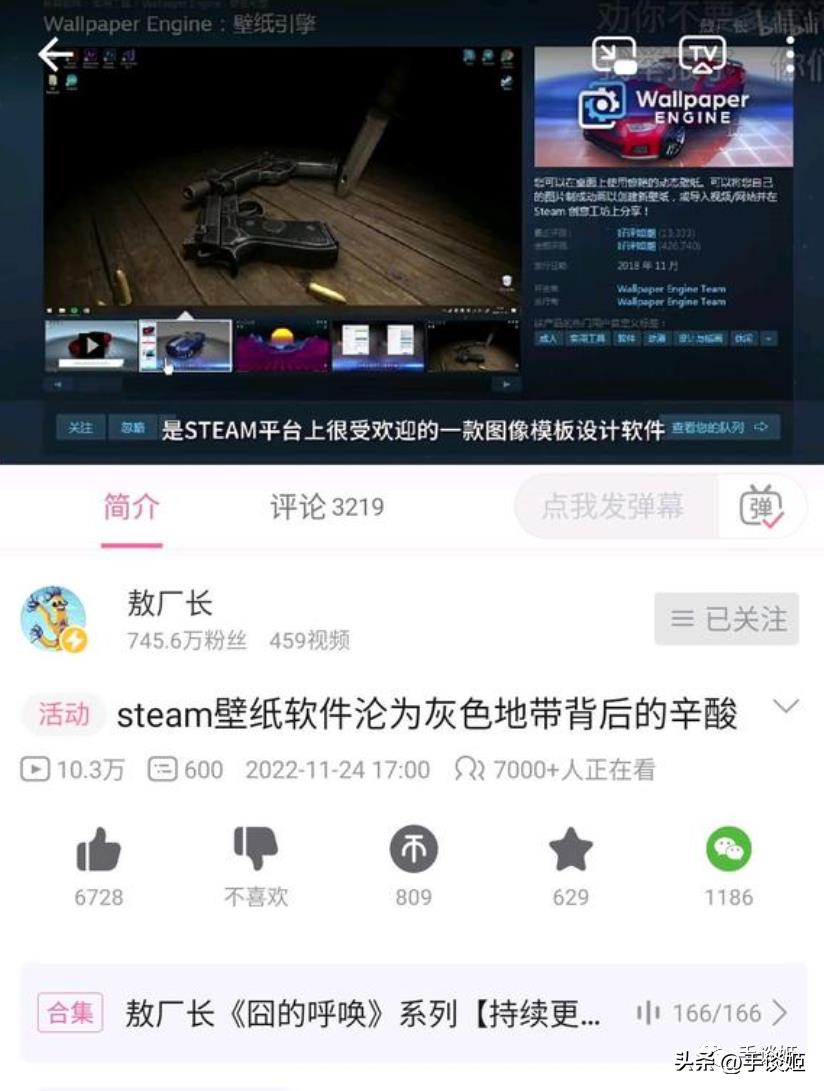Share this video via WeChat
The image size is (824, 1091).
[728, 851]
